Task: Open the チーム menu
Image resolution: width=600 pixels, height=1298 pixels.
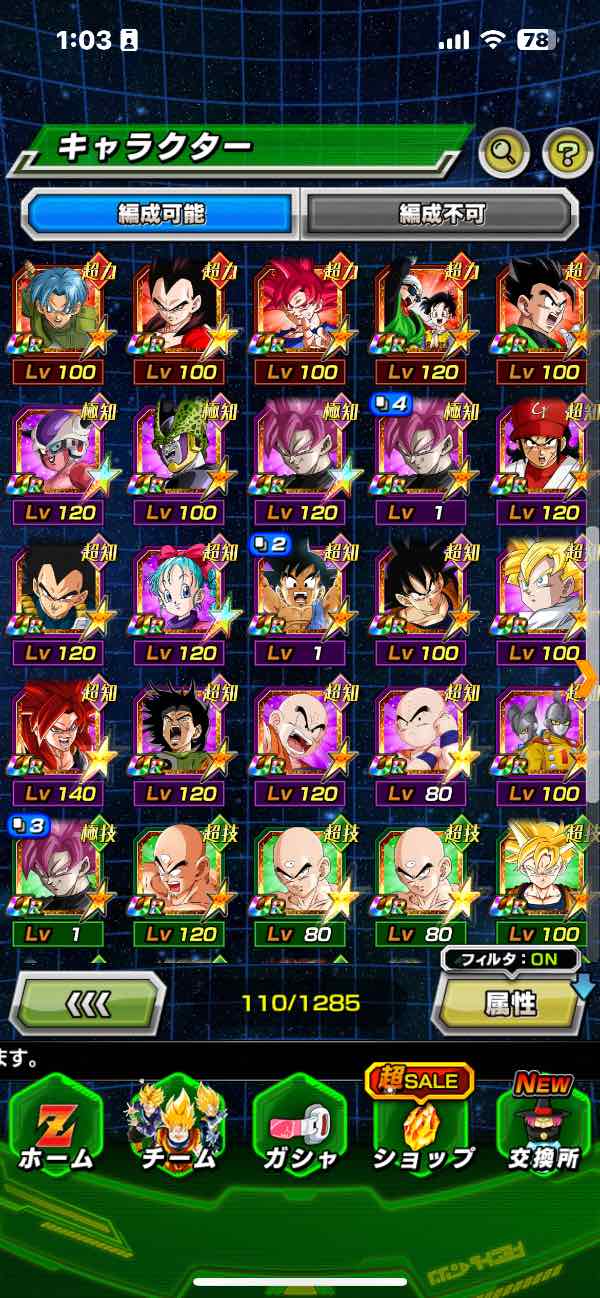Action: 177,1129
